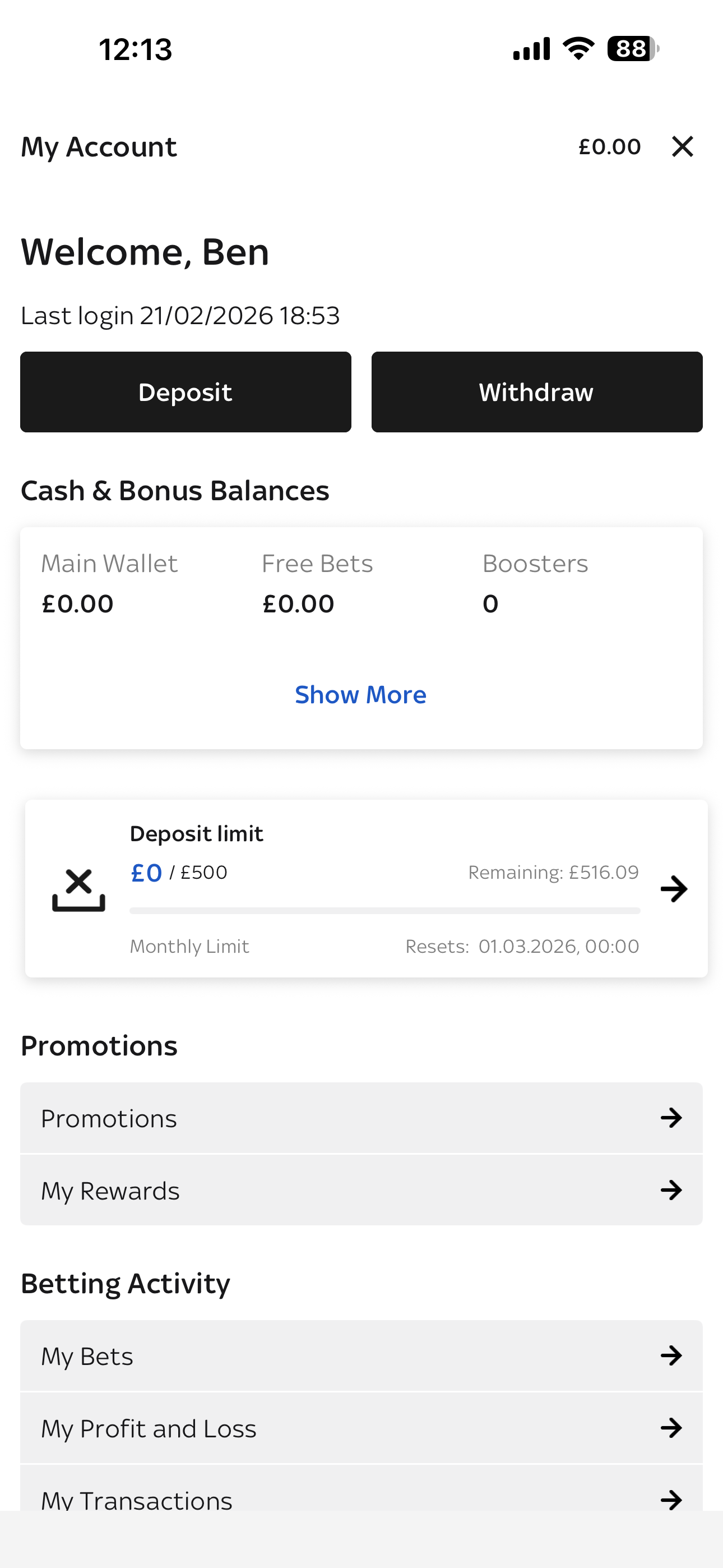723x1568 pixels.
Task: Click the deposit limit box icon
Action: [77, 889]
